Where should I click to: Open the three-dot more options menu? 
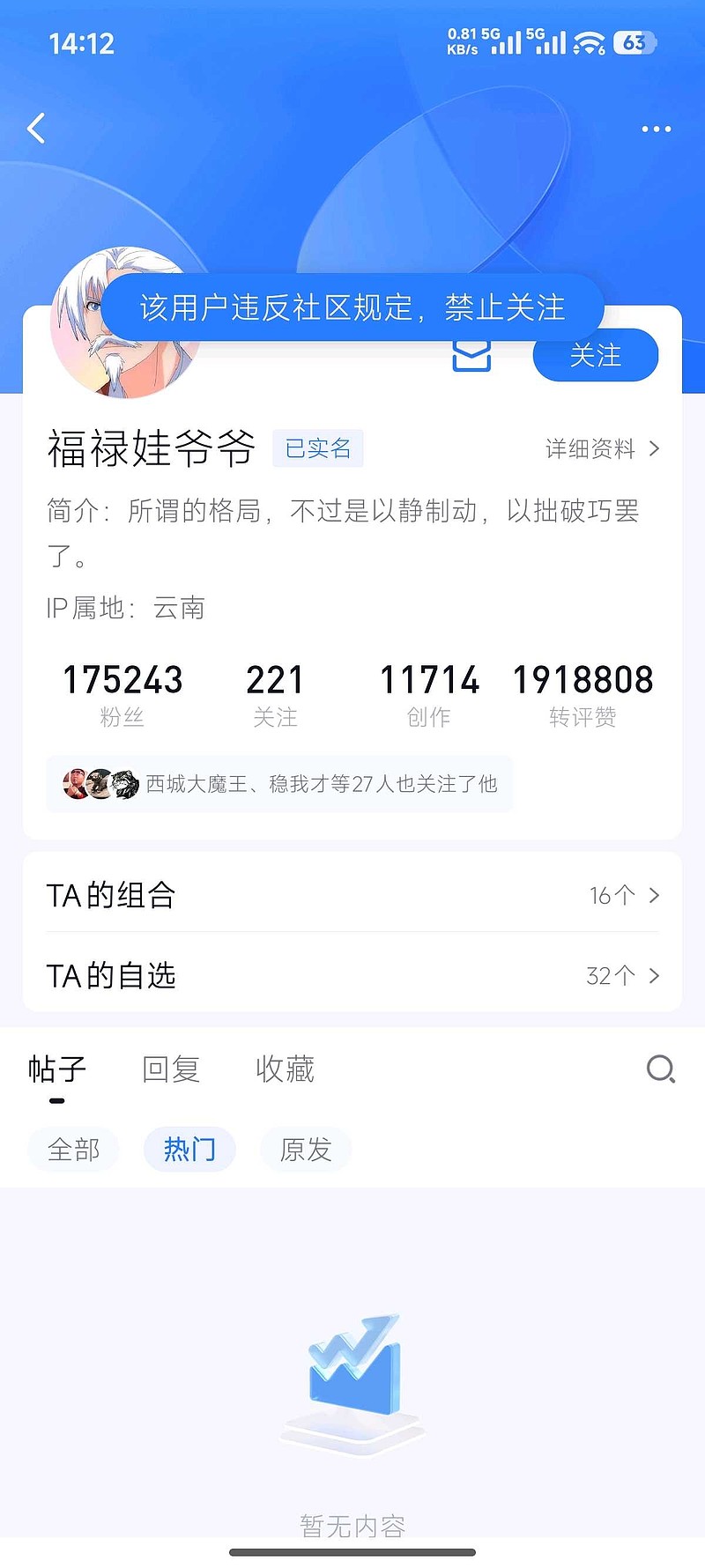pos(656,129)
